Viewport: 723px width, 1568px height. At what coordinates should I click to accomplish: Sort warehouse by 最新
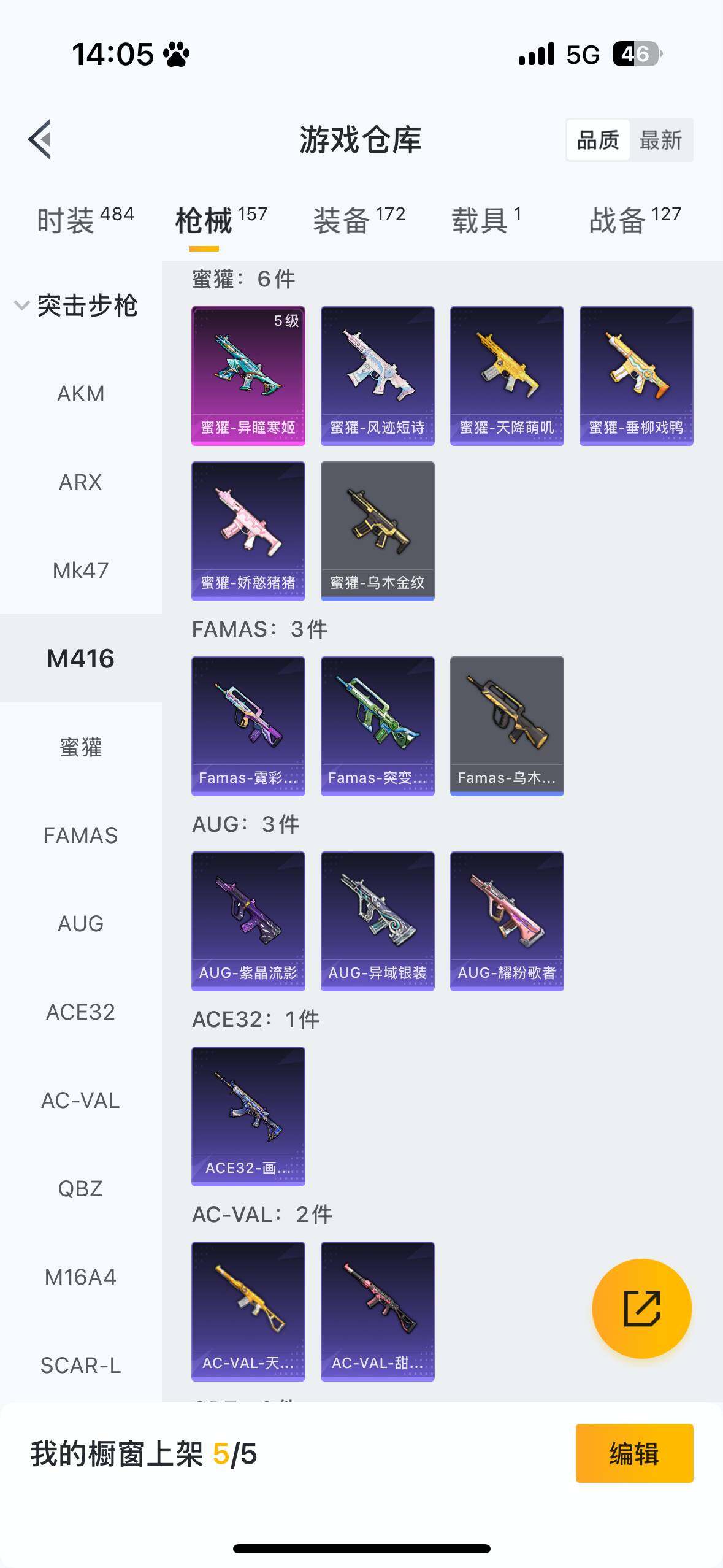coord(660,140)
